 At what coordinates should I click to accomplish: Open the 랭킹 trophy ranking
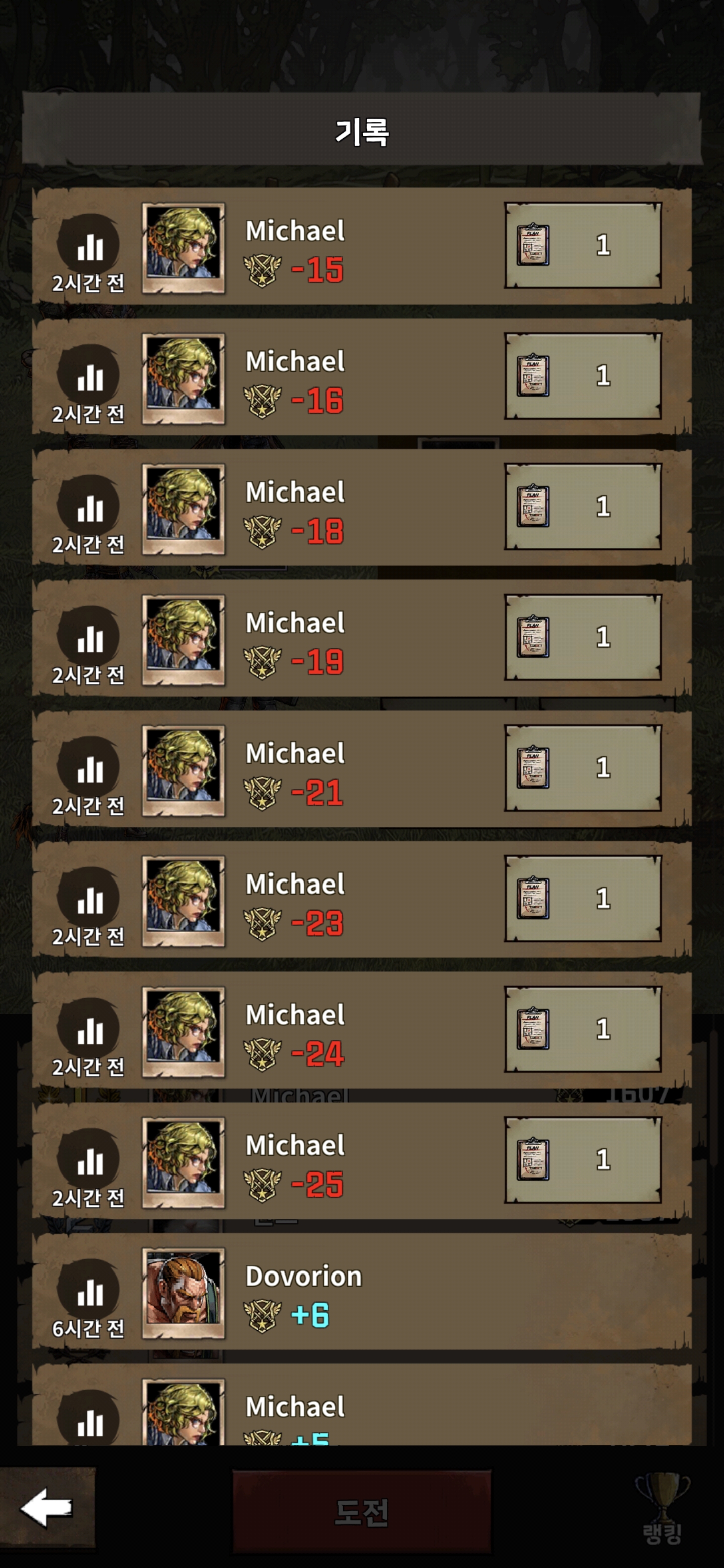662,1508
